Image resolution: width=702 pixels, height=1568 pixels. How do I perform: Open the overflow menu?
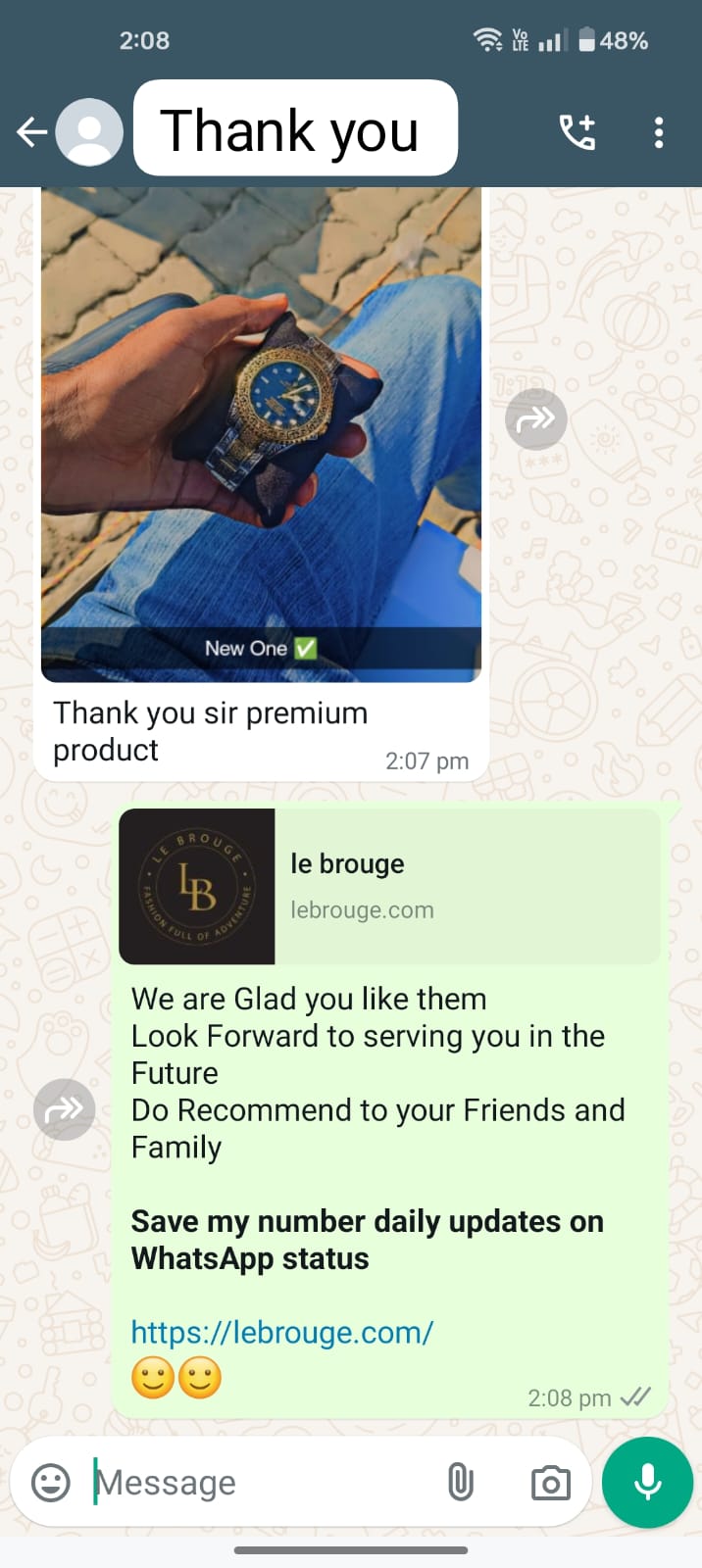[x=659, y=131]
